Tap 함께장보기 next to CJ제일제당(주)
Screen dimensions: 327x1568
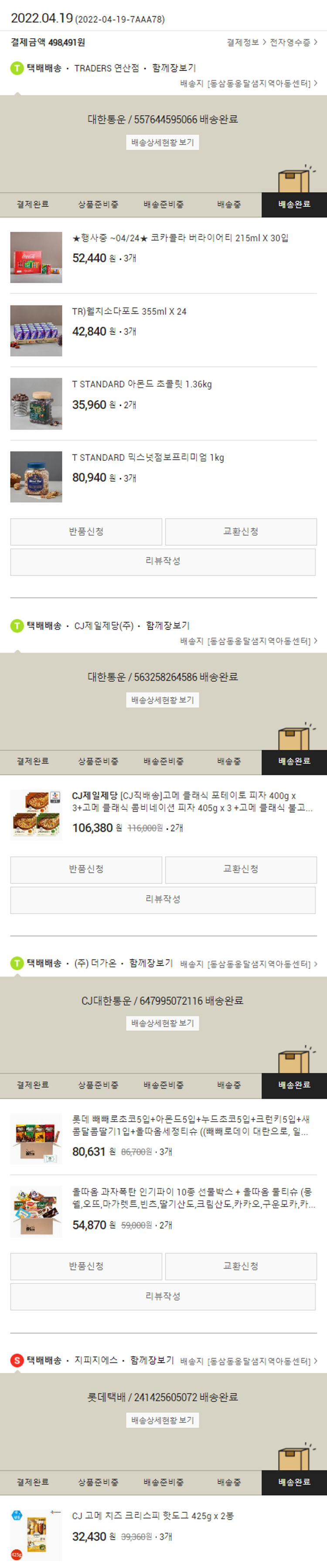167,626
